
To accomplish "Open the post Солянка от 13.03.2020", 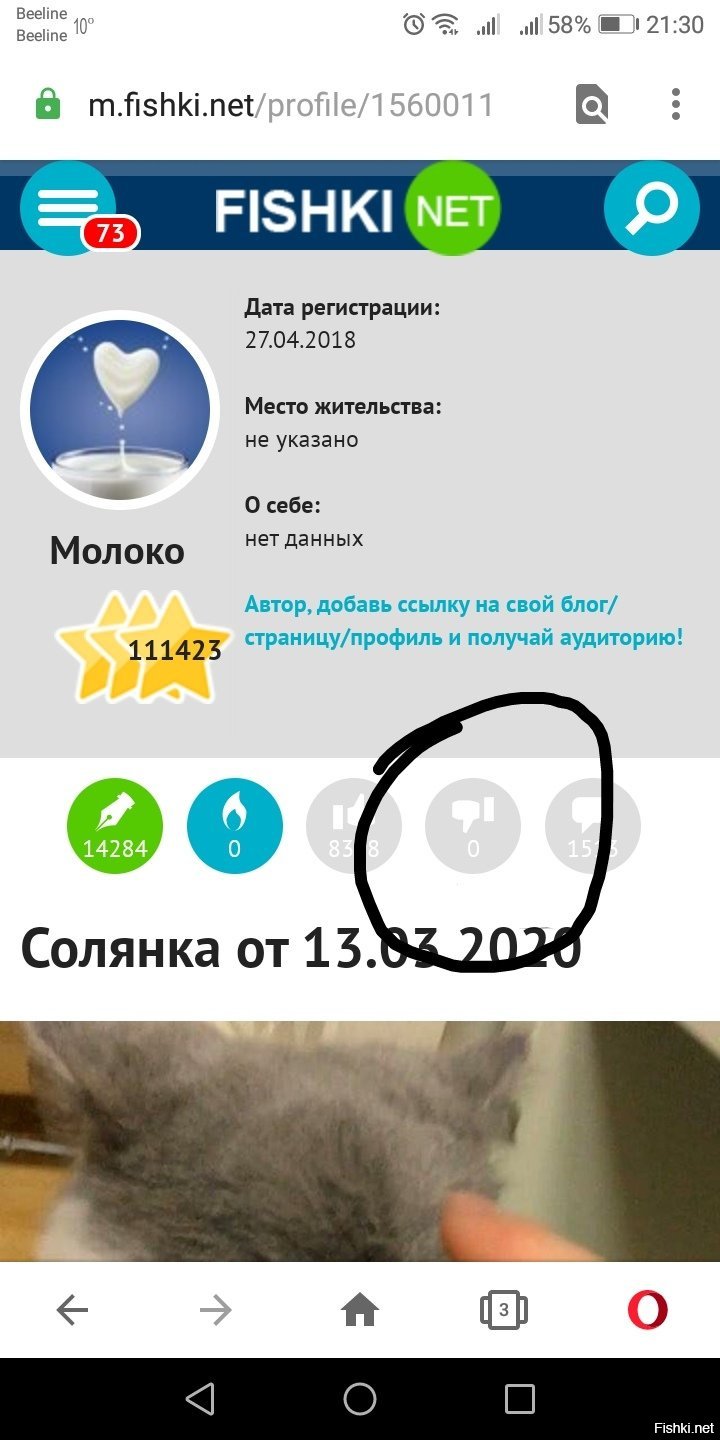I will 301,948.
